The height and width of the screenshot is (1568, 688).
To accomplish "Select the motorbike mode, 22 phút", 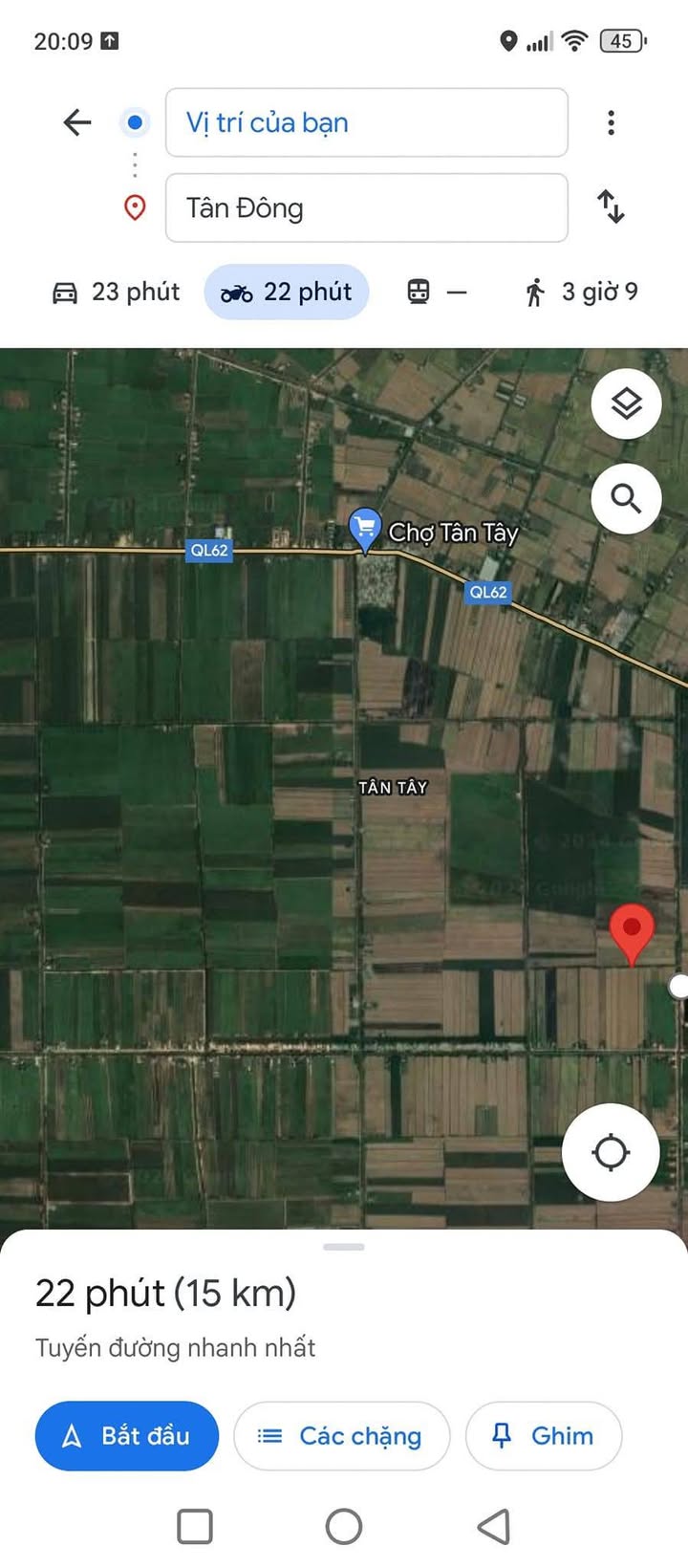I will [x=287, y=292].
